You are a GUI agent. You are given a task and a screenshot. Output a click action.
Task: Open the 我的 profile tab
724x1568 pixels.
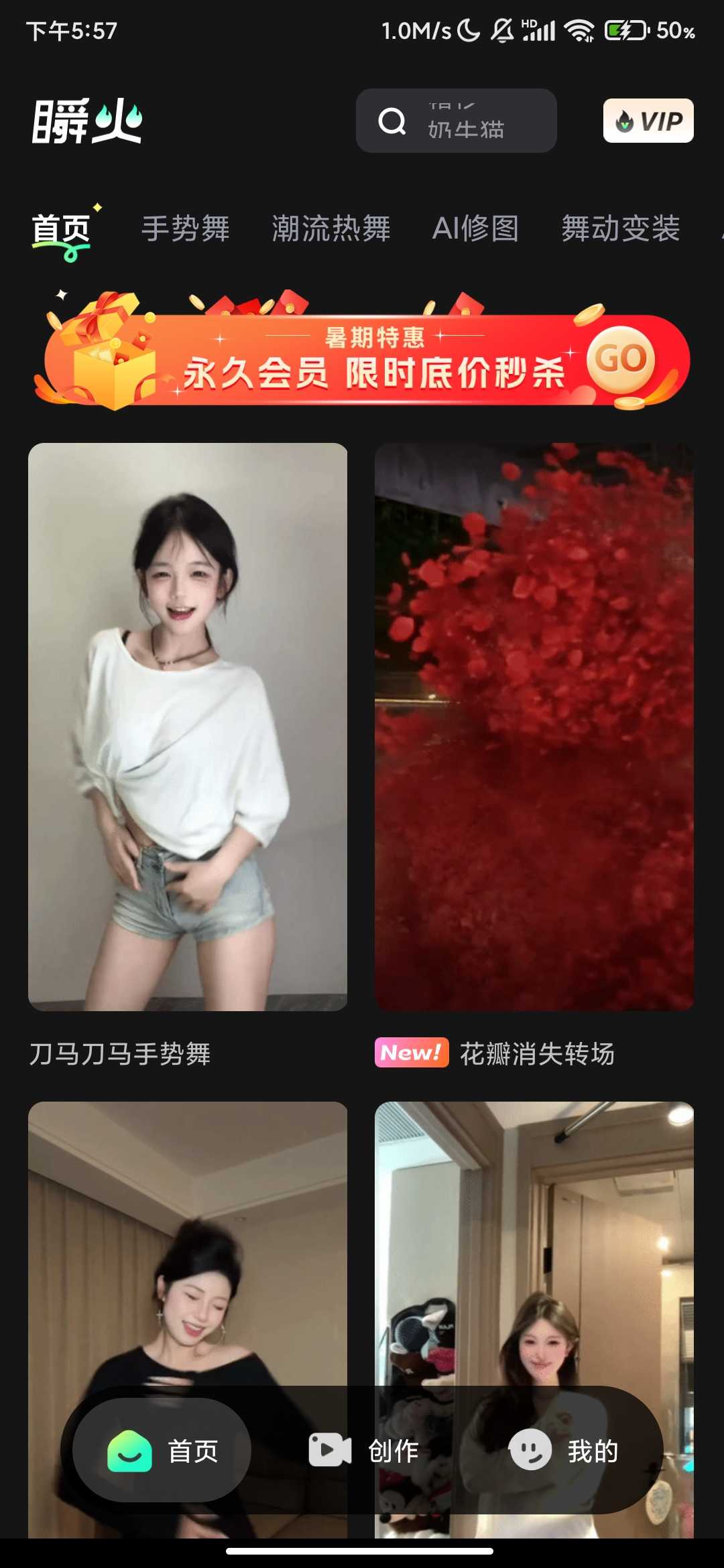563,1451
